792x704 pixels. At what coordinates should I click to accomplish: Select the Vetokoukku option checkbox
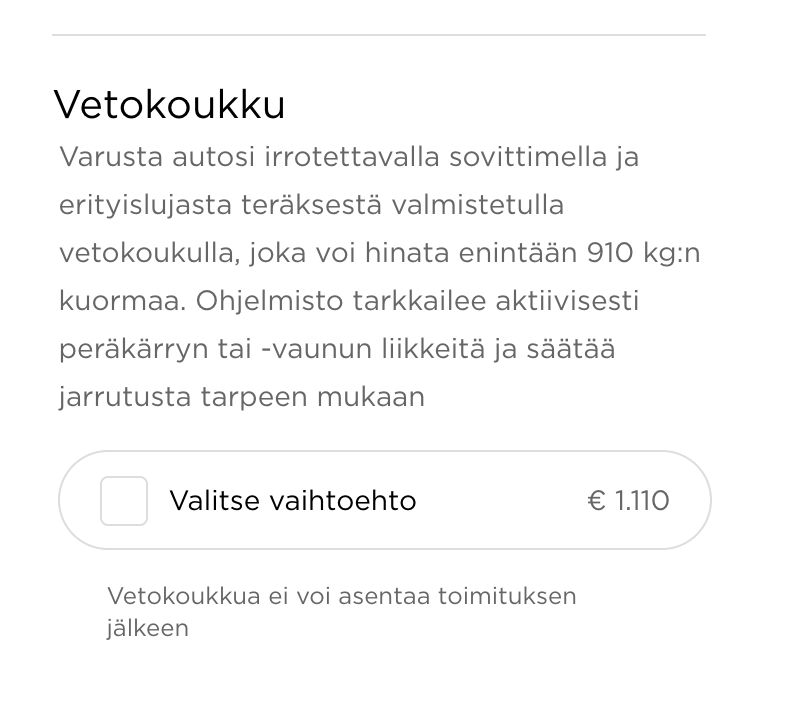(124, 500)
